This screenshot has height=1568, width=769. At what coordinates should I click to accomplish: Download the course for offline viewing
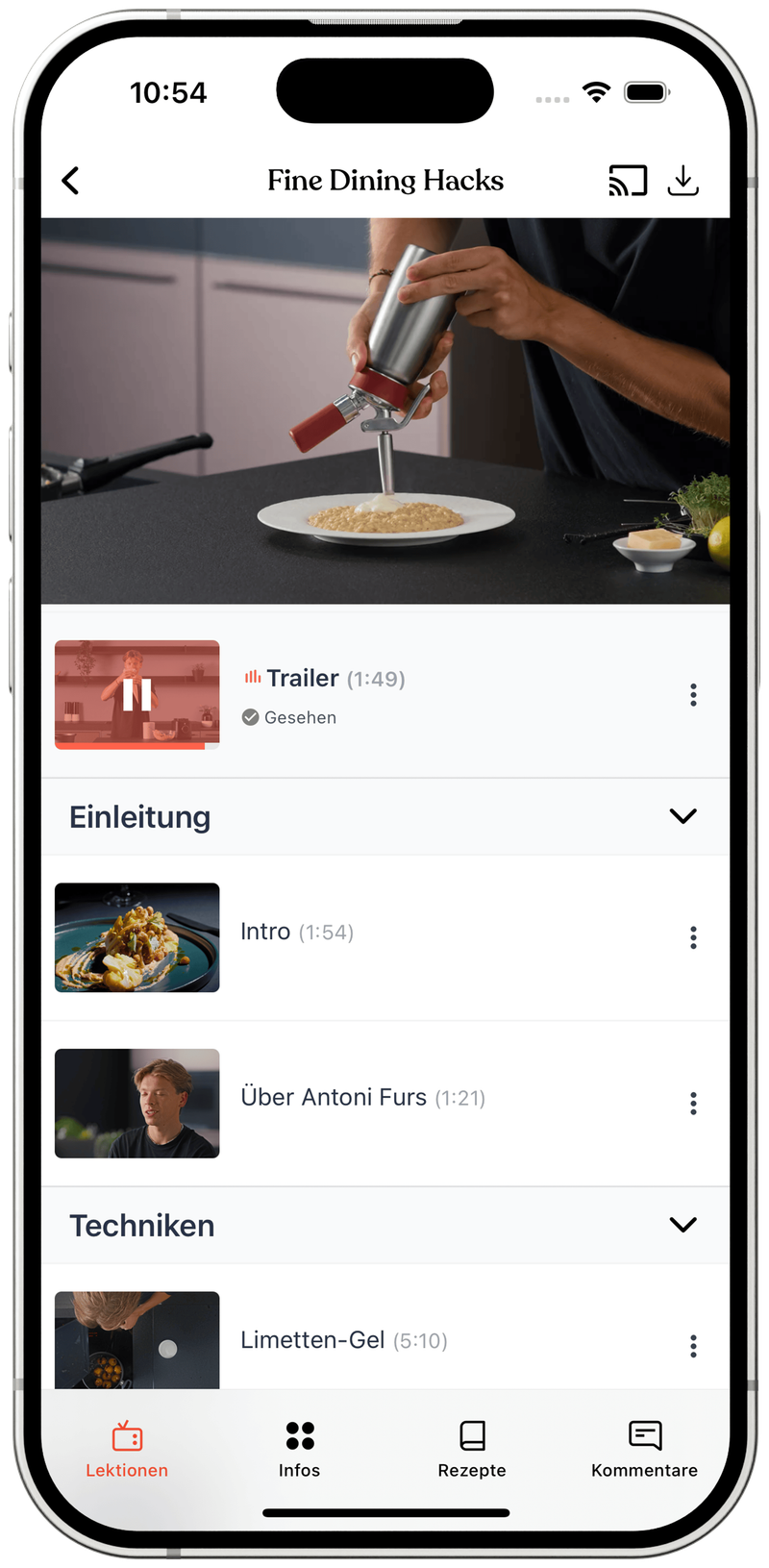pyautogui.click(x=682, y=181)
